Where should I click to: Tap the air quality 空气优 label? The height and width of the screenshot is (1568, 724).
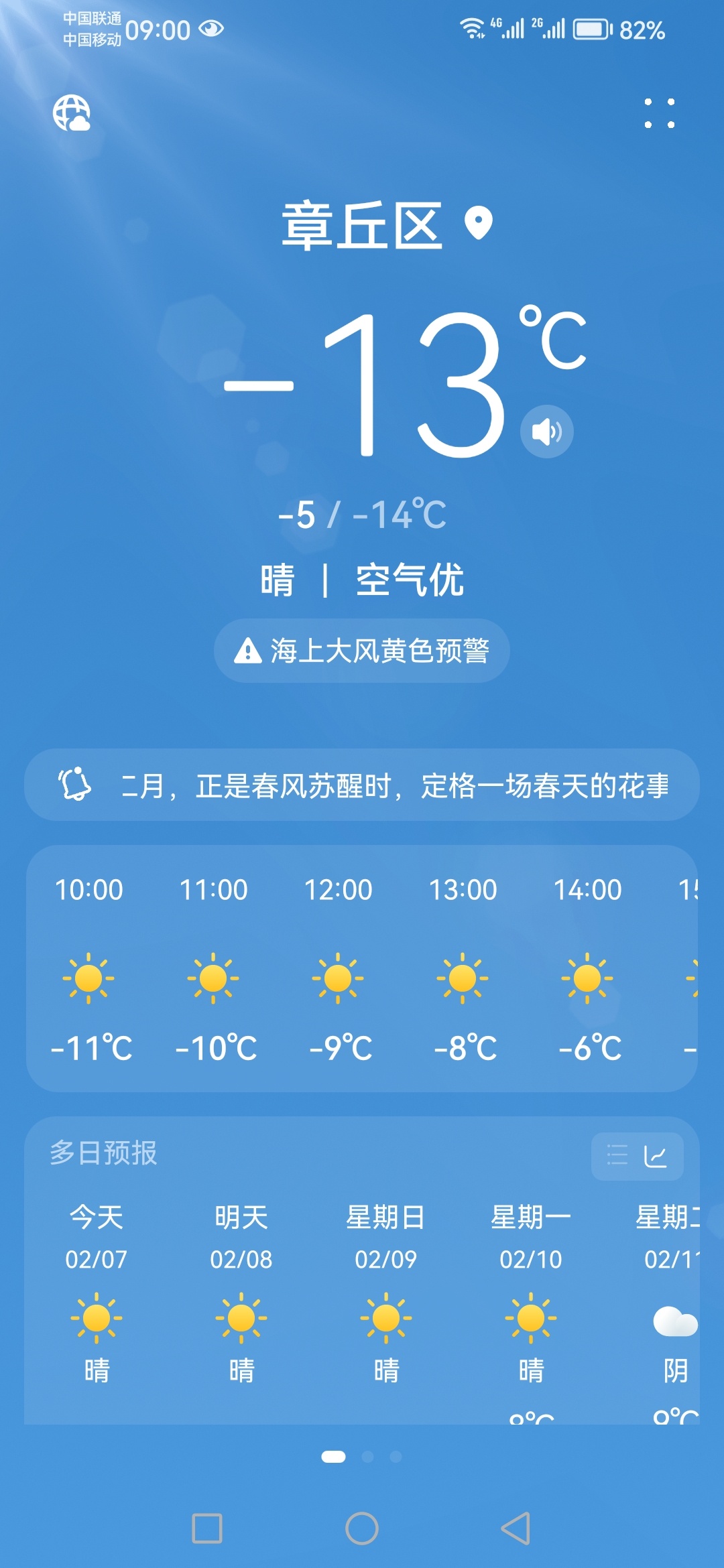(410, 580)
